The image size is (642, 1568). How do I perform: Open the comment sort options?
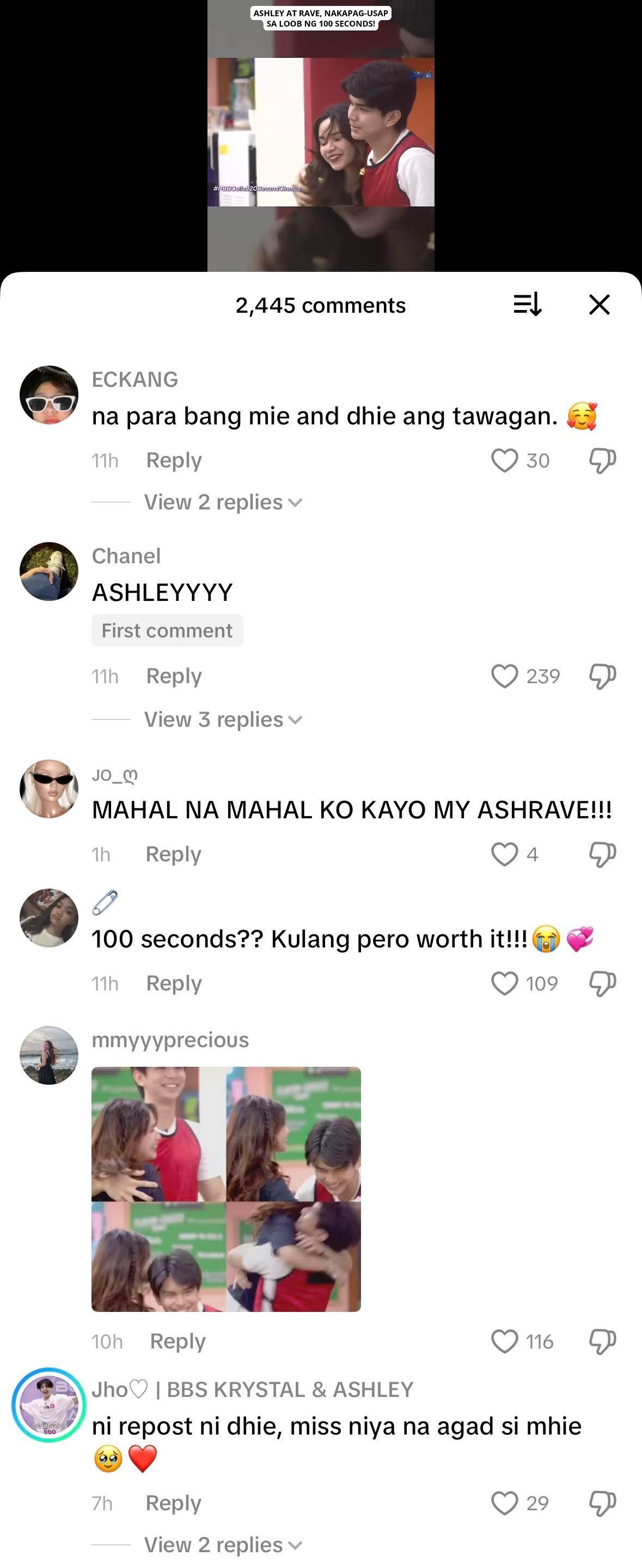527,305
